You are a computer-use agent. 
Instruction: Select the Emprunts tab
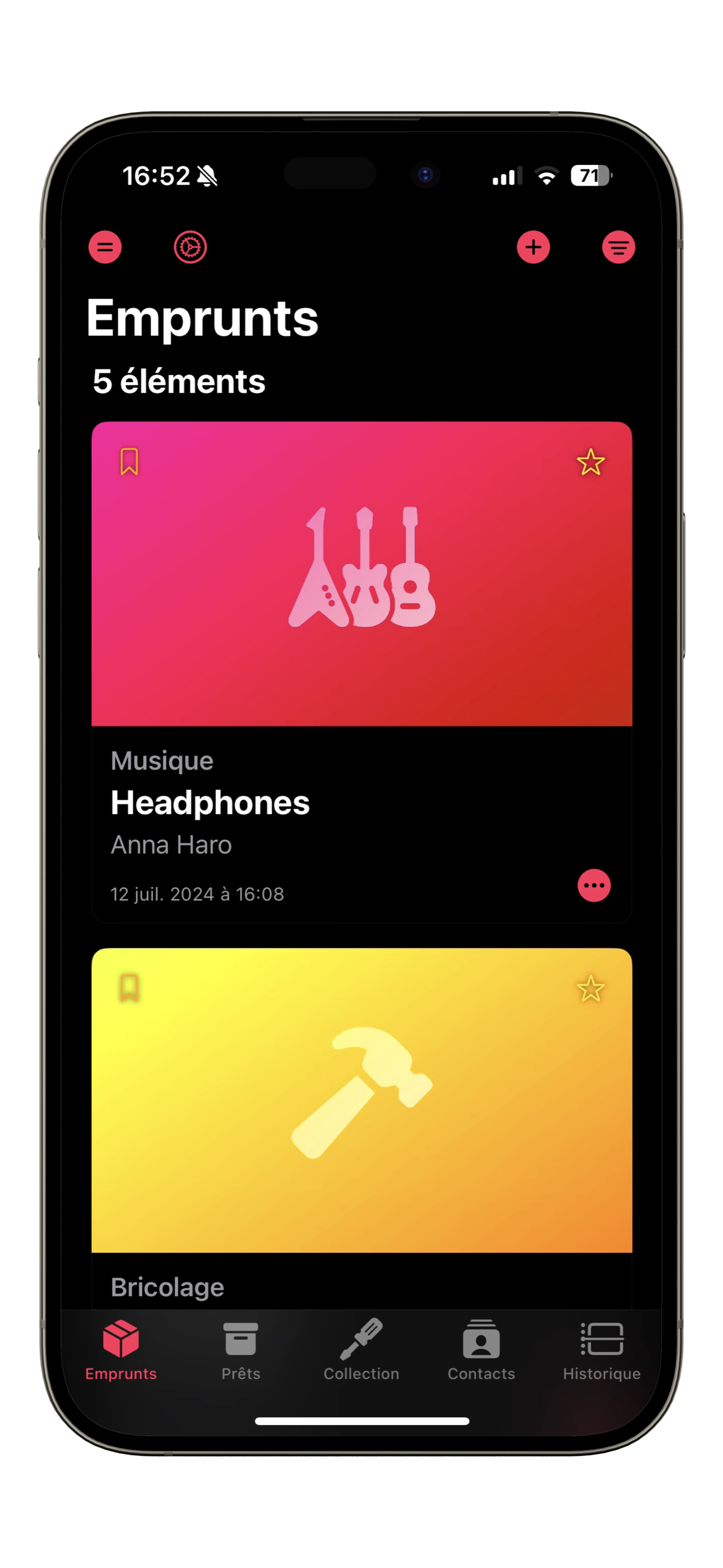pyautogui.click(x=121, y=1350)
